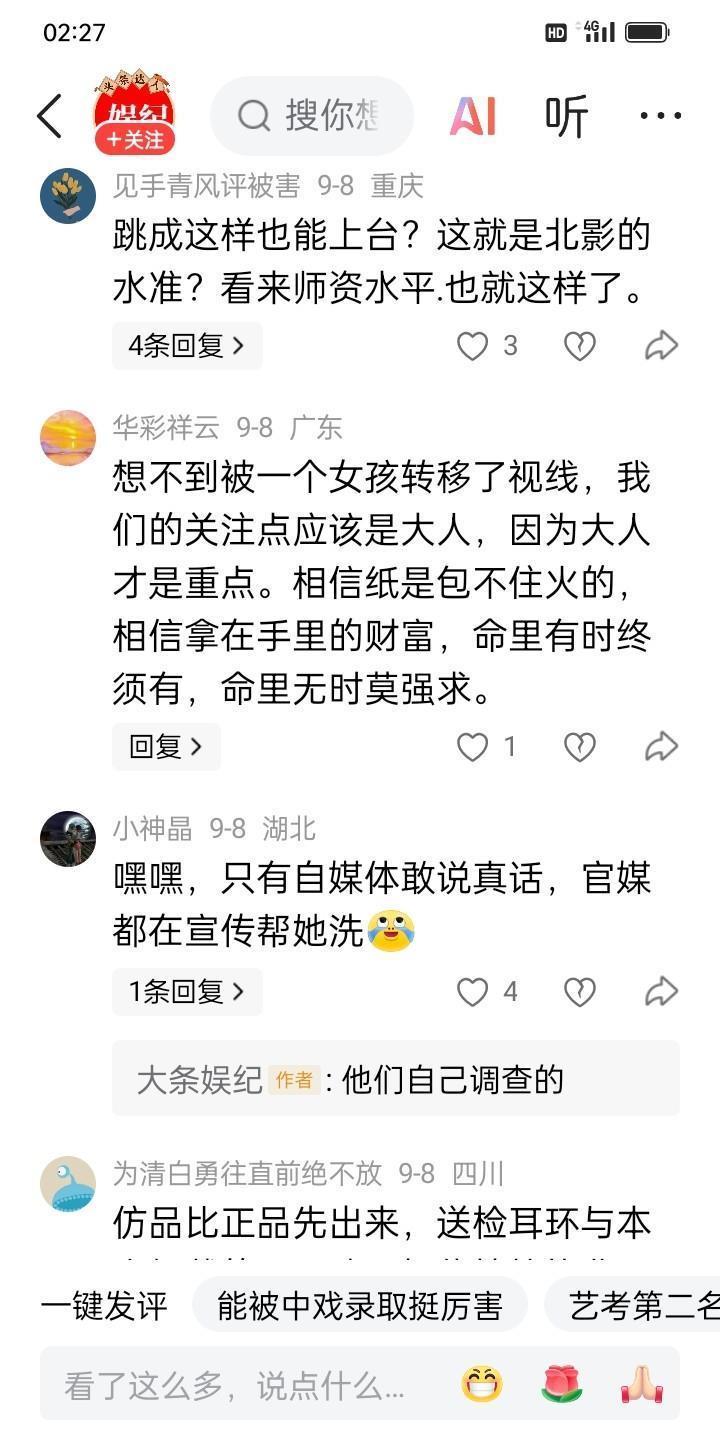Viewport: 720px width, 1450px height.
Task: Go back using the top-left arrow
Action: pos(50,117)
